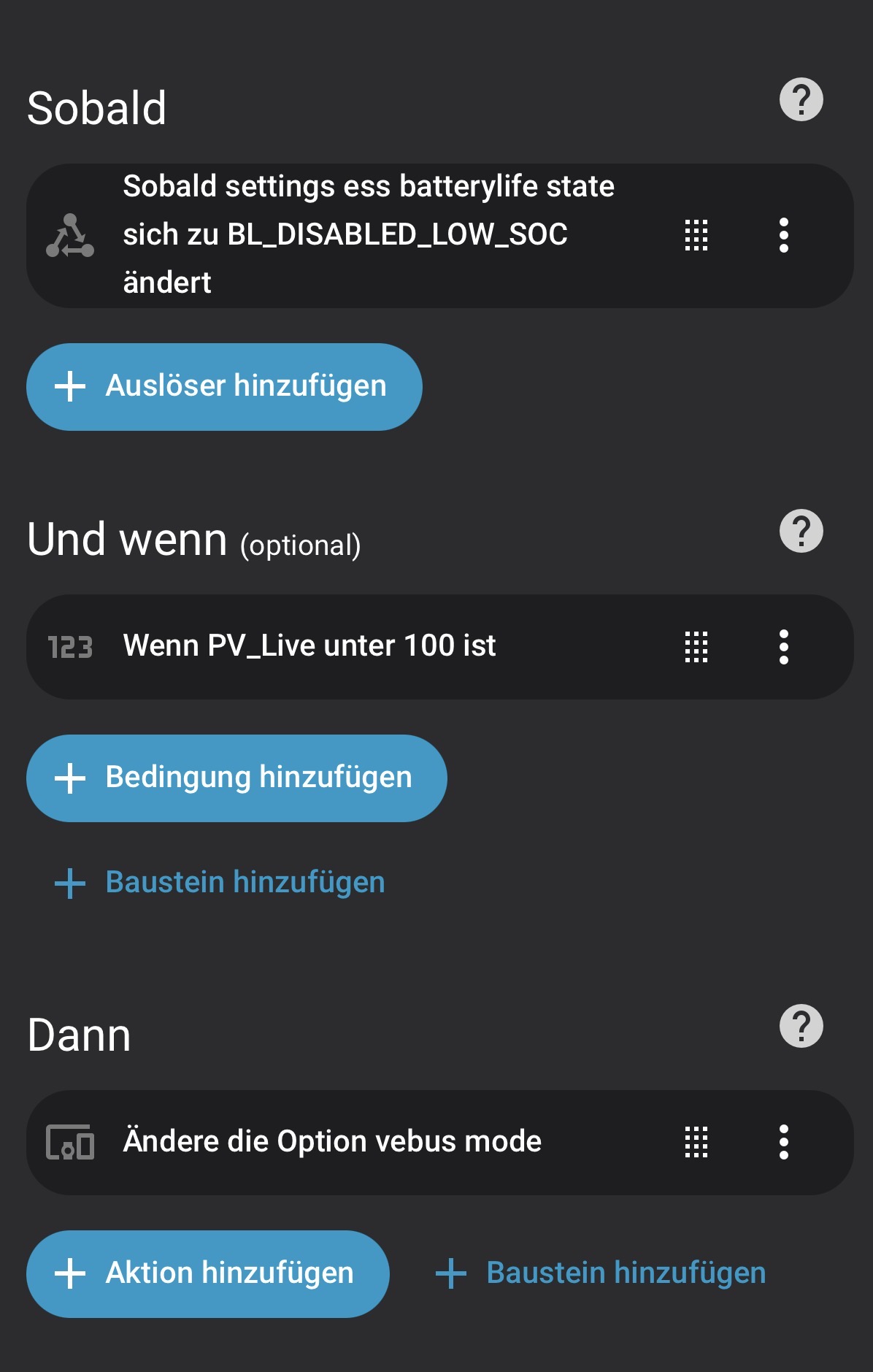Tap Auslöser hinzufügen button
873x1372 pixels.
[224, 386]
